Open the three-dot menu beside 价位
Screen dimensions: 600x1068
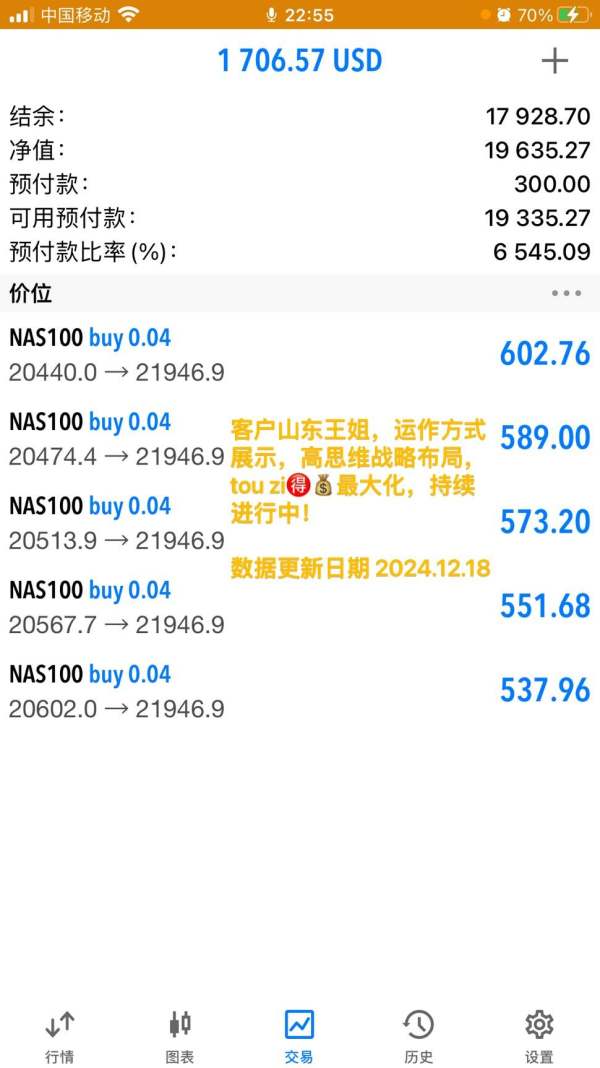[567, 294]
